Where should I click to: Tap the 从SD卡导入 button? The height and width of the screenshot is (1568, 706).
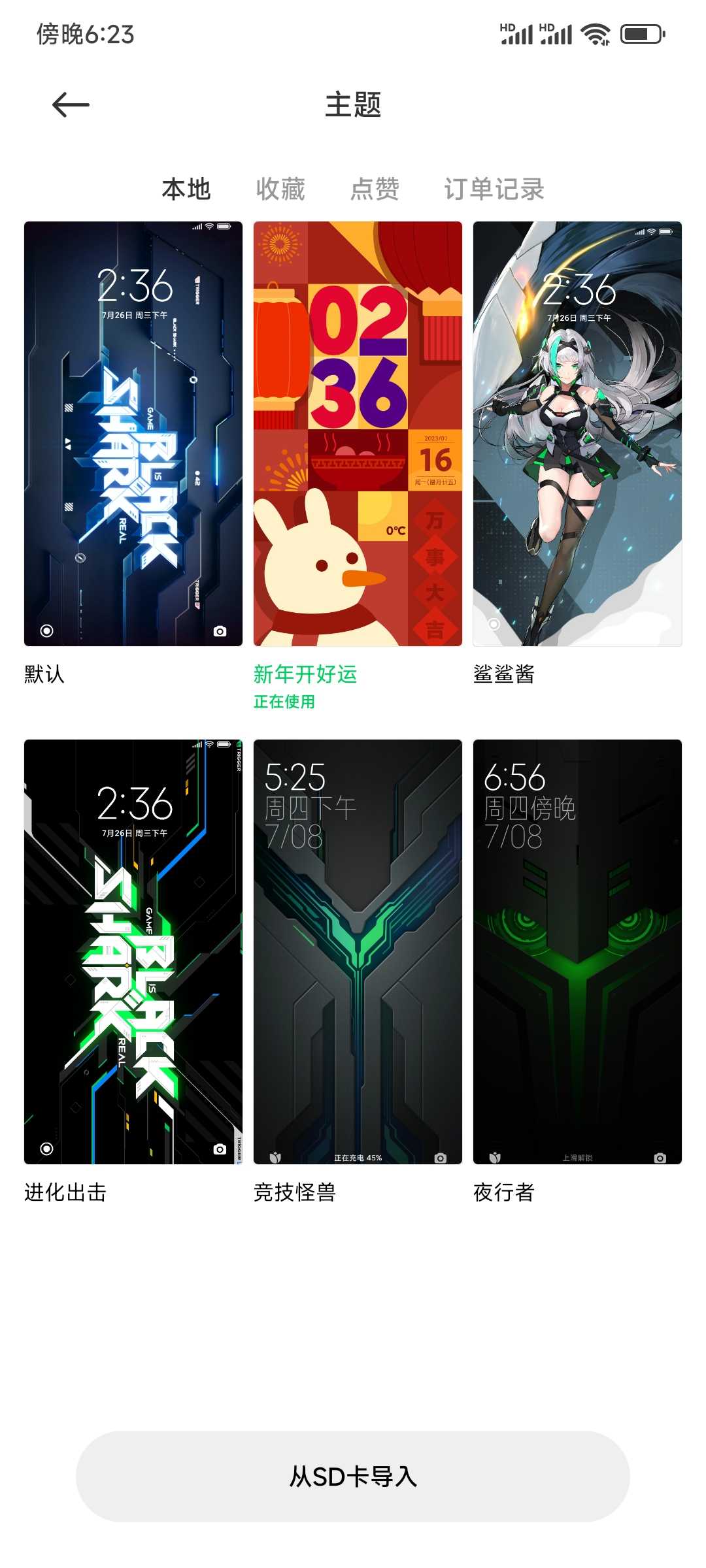pyautogui.click(x=353, y=1477)
